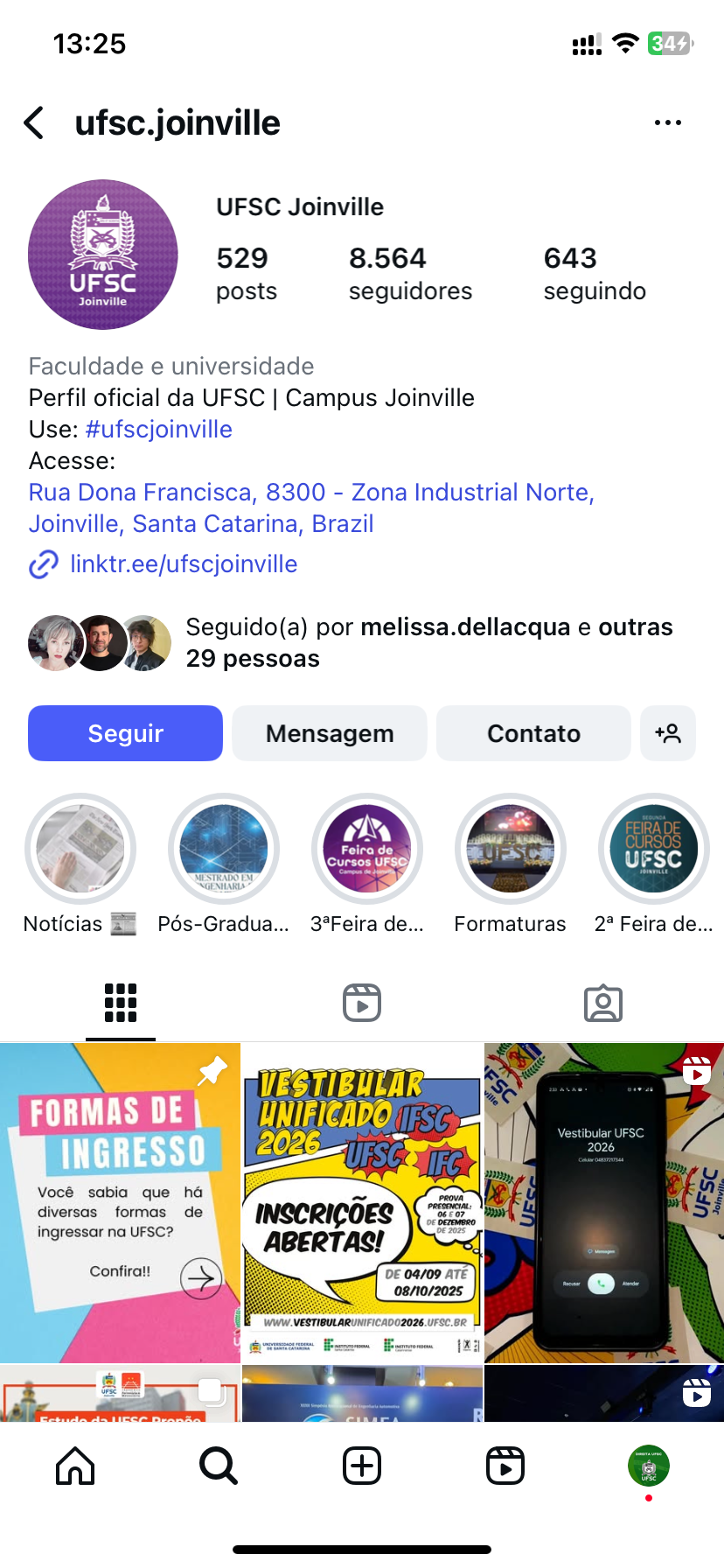
Task: Create a new post
Action: [362, 1466]
